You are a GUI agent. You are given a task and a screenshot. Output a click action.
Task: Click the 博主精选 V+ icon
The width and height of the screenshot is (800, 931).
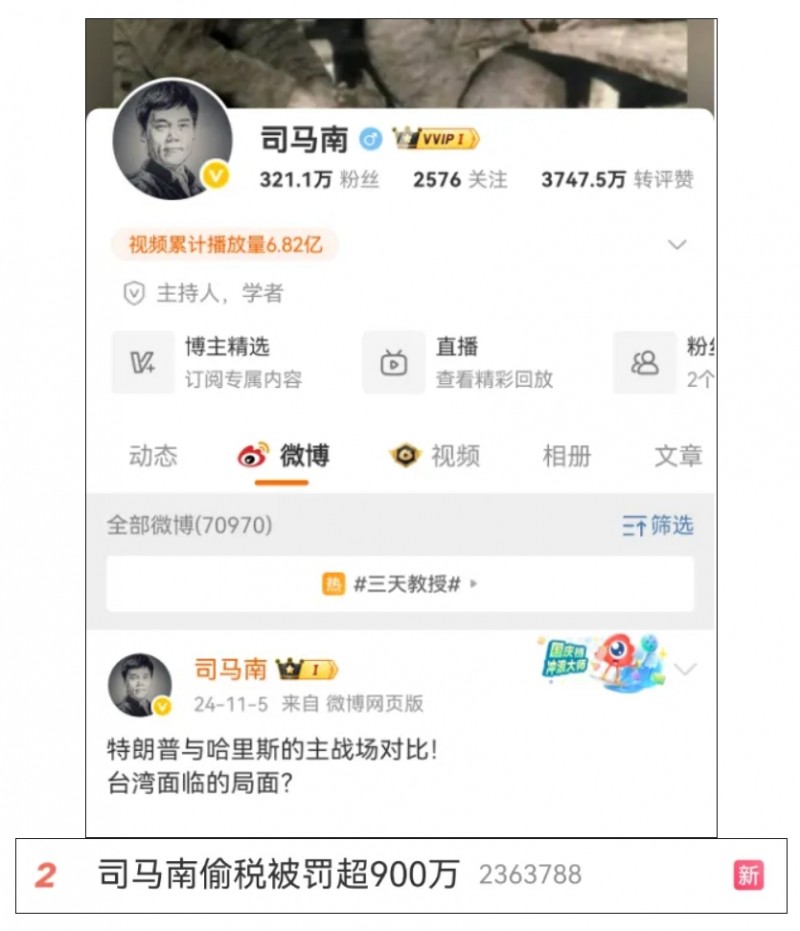(145, 362)
